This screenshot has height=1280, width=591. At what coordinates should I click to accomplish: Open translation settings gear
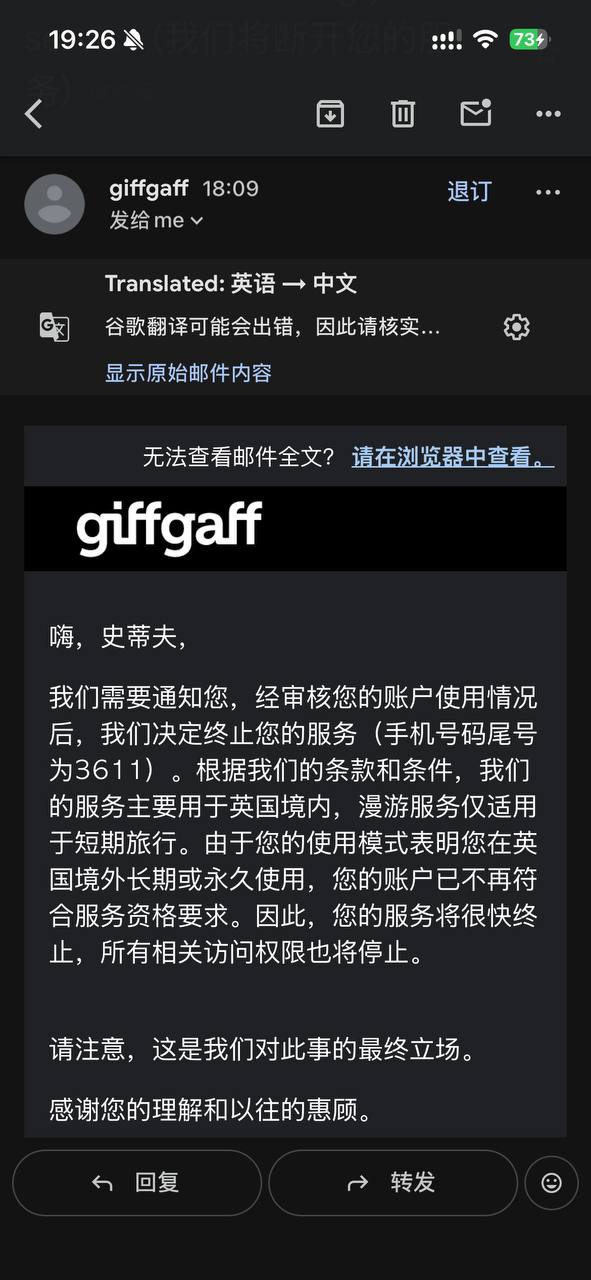point(516,327)
